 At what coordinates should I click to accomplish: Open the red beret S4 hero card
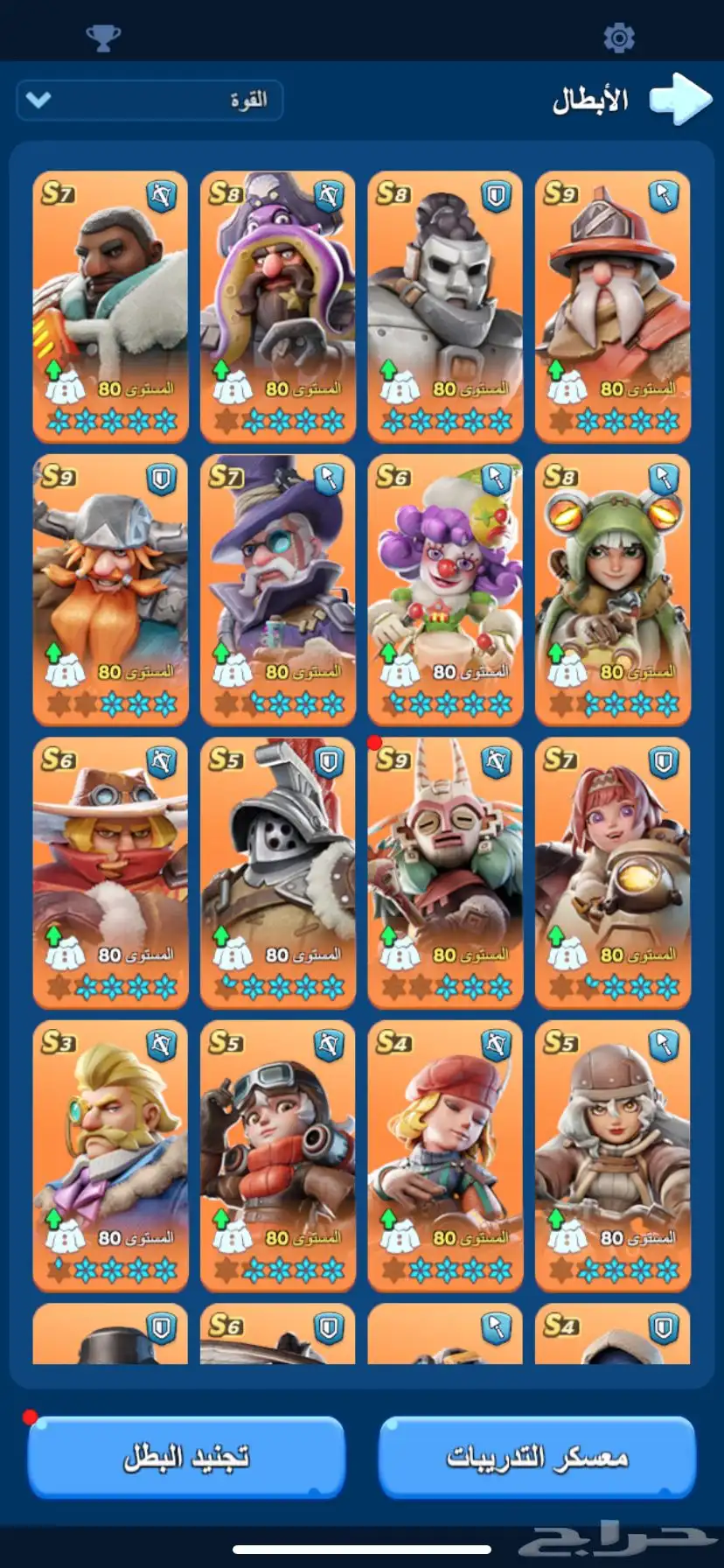[x=445, y=1156]
